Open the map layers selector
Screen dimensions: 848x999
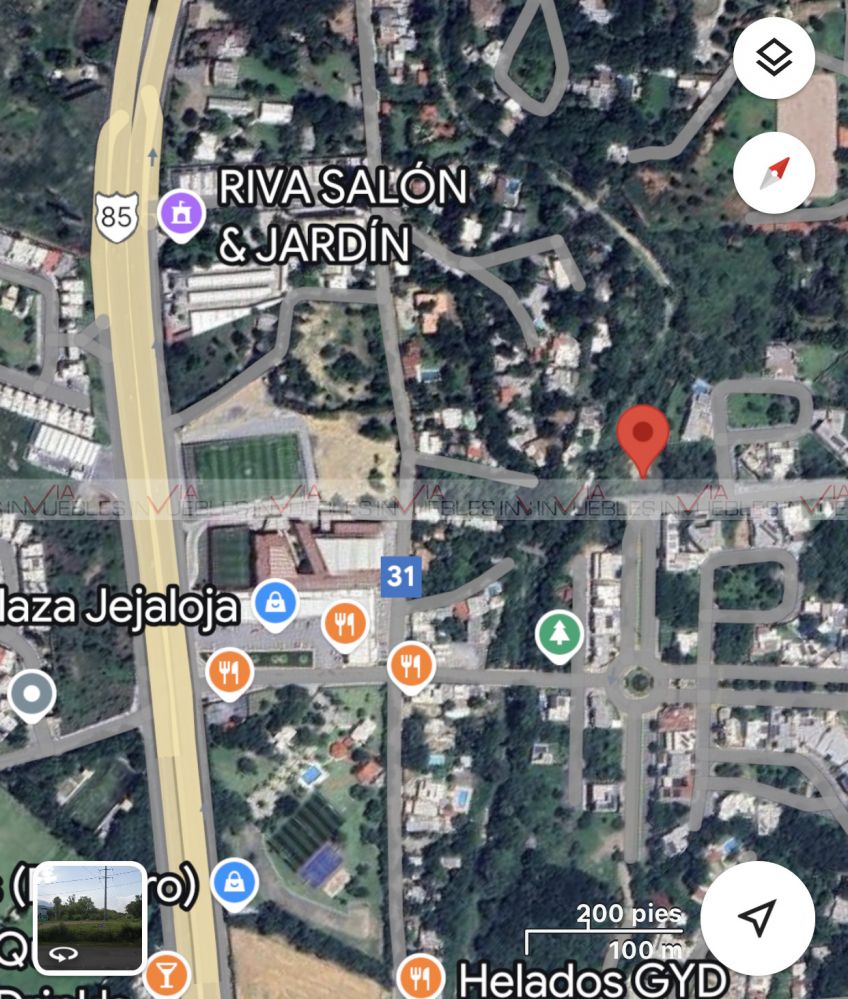773,58
